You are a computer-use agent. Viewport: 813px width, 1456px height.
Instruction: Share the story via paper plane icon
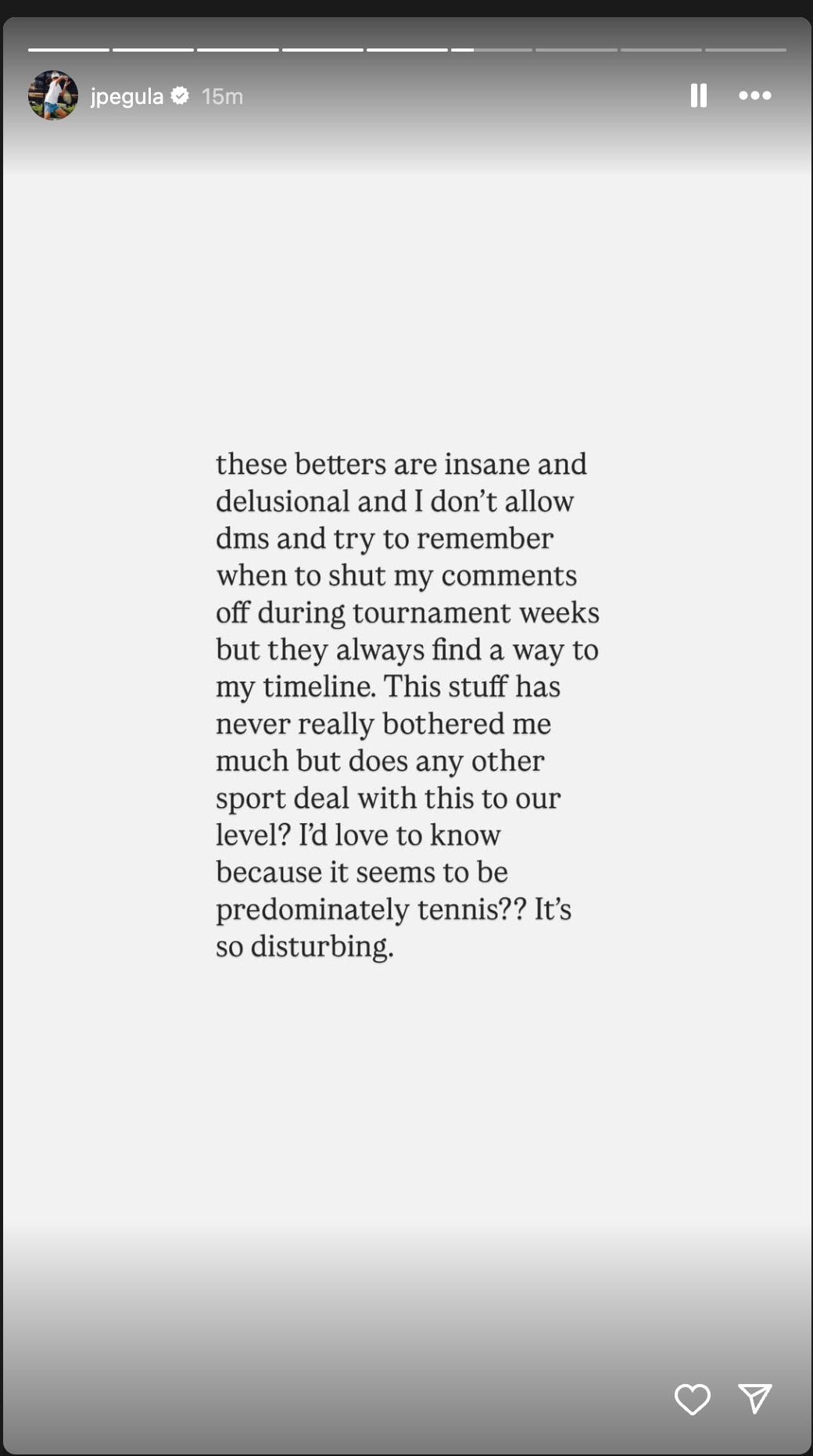tap(755, 1398)
